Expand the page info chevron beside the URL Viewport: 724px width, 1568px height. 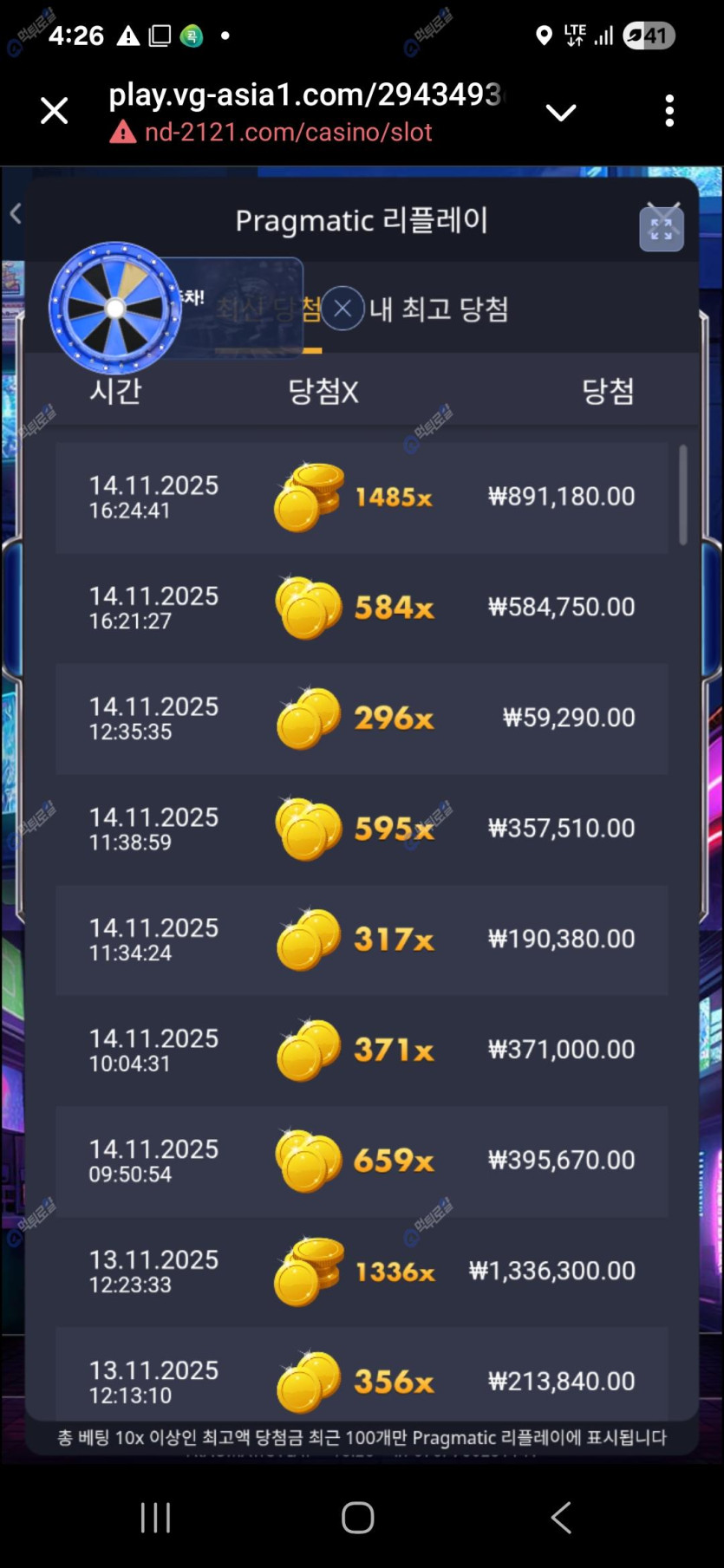[x=561, y=113]
